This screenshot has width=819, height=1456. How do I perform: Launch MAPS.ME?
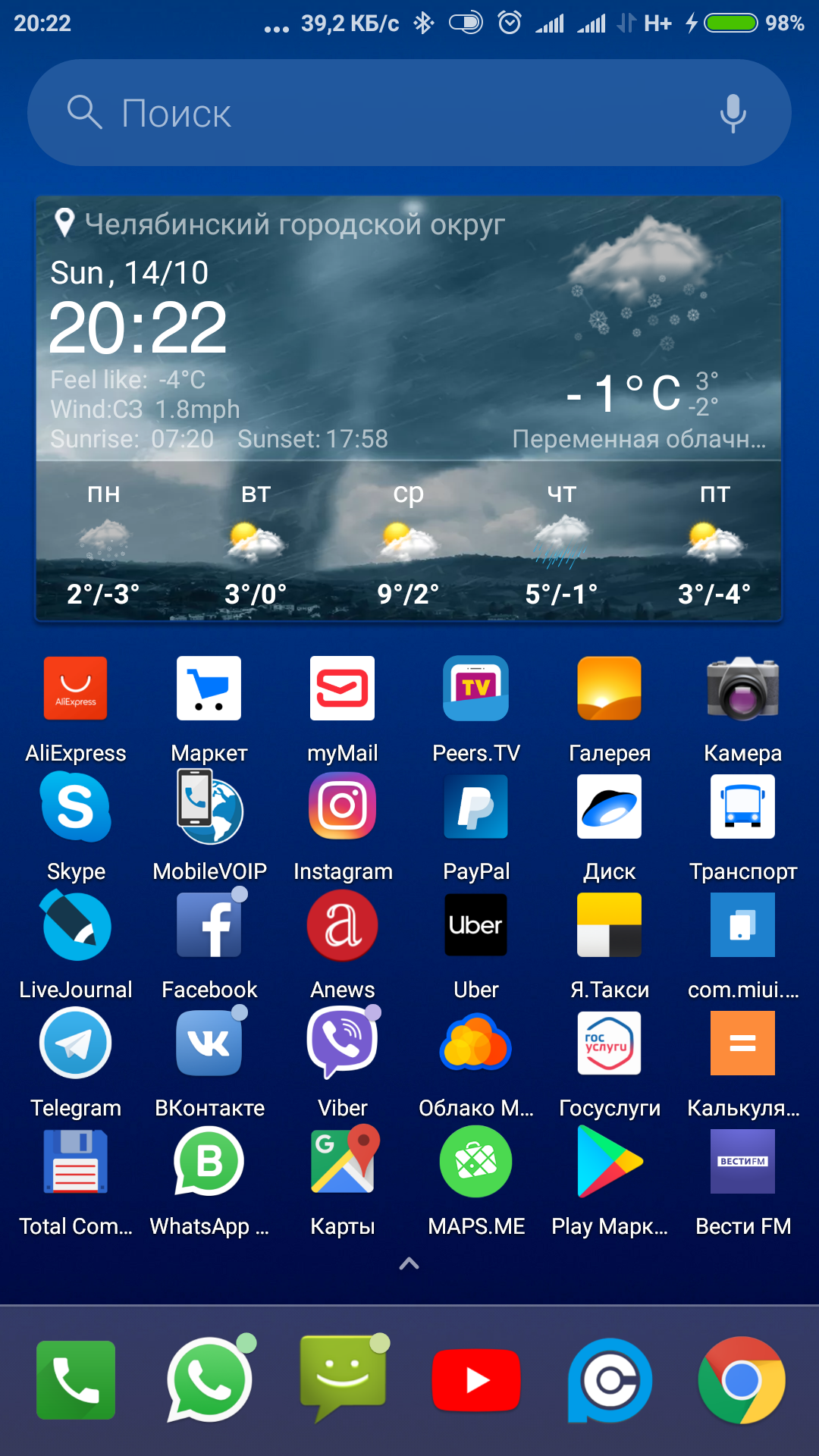coord(476,1162)
